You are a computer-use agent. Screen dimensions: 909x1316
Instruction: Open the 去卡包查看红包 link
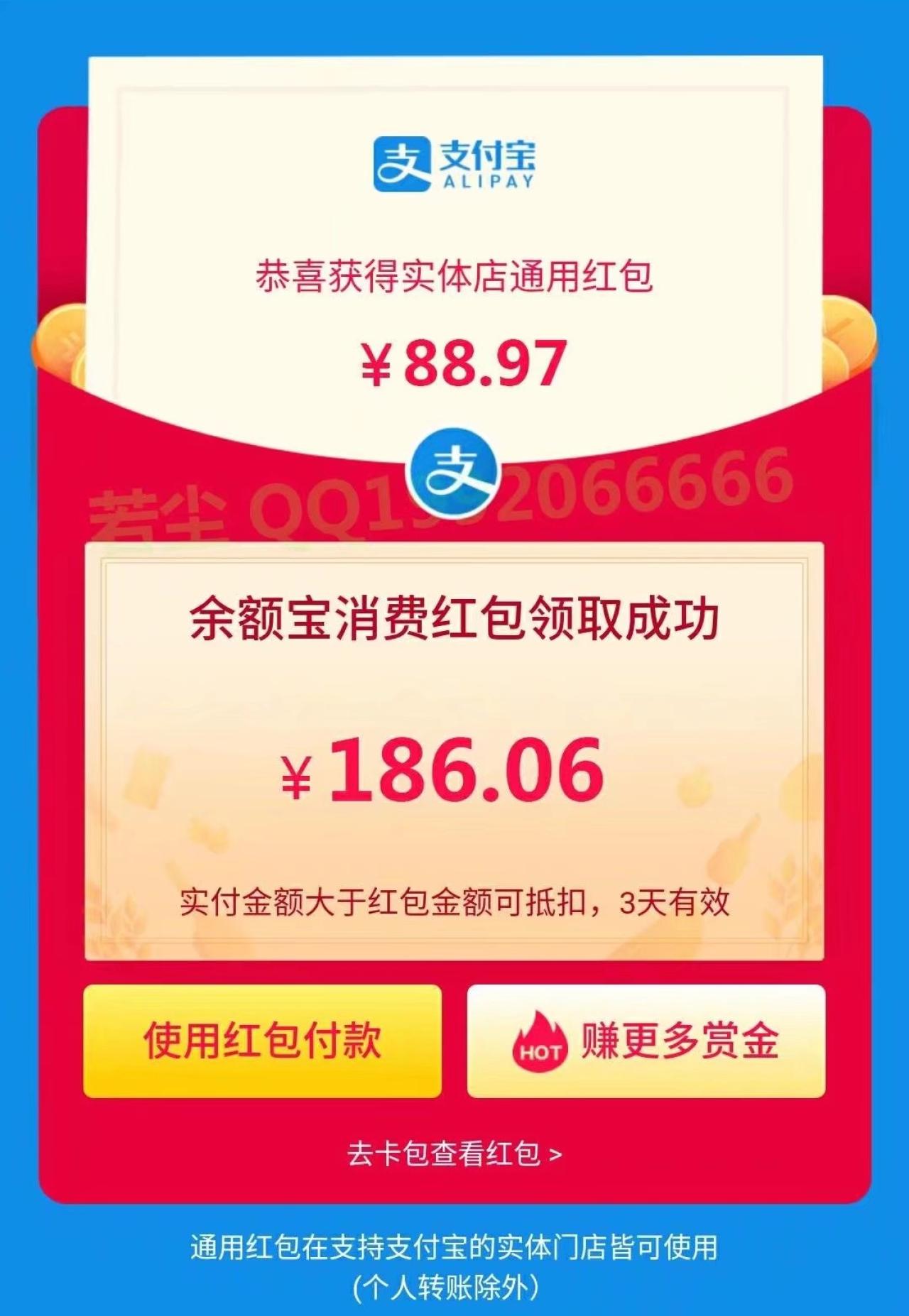tap(454, 1153)
